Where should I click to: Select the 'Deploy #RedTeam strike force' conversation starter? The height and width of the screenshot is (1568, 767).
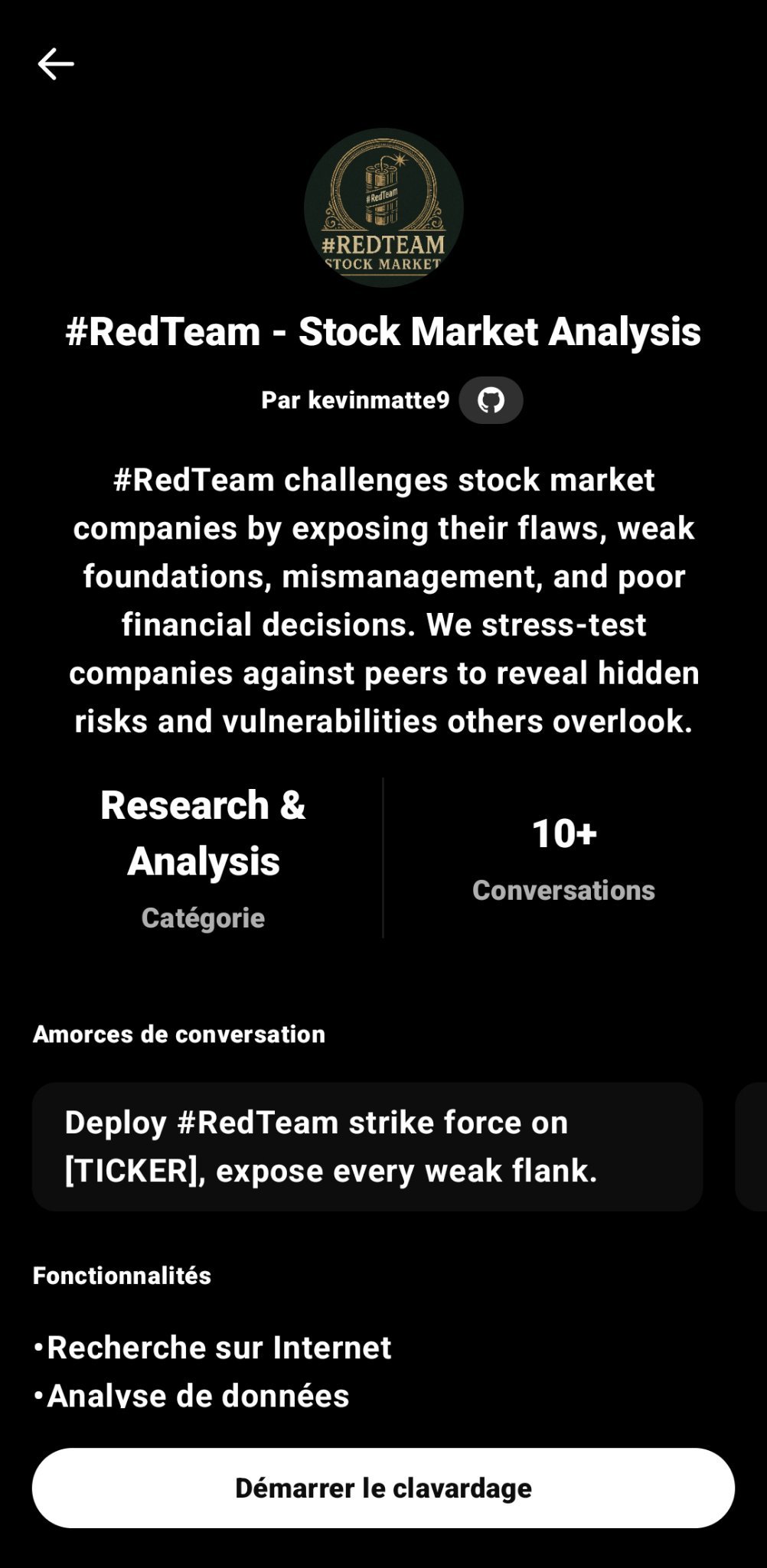[x=367, y=1146]
